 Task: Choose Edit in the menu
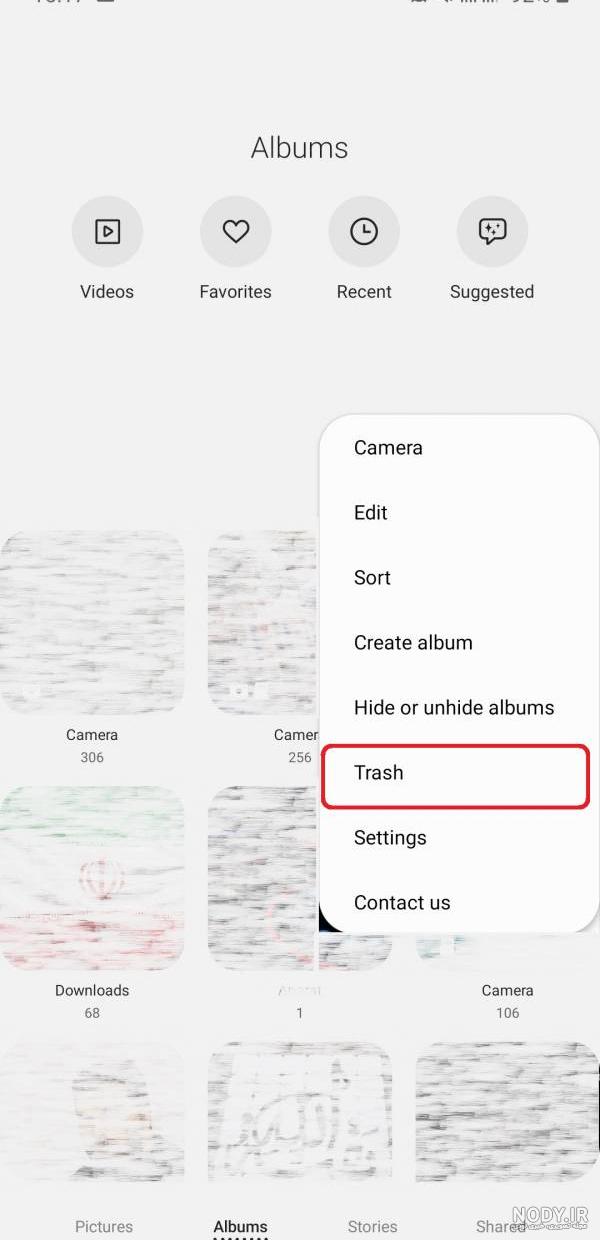click(x=458, y=513)
